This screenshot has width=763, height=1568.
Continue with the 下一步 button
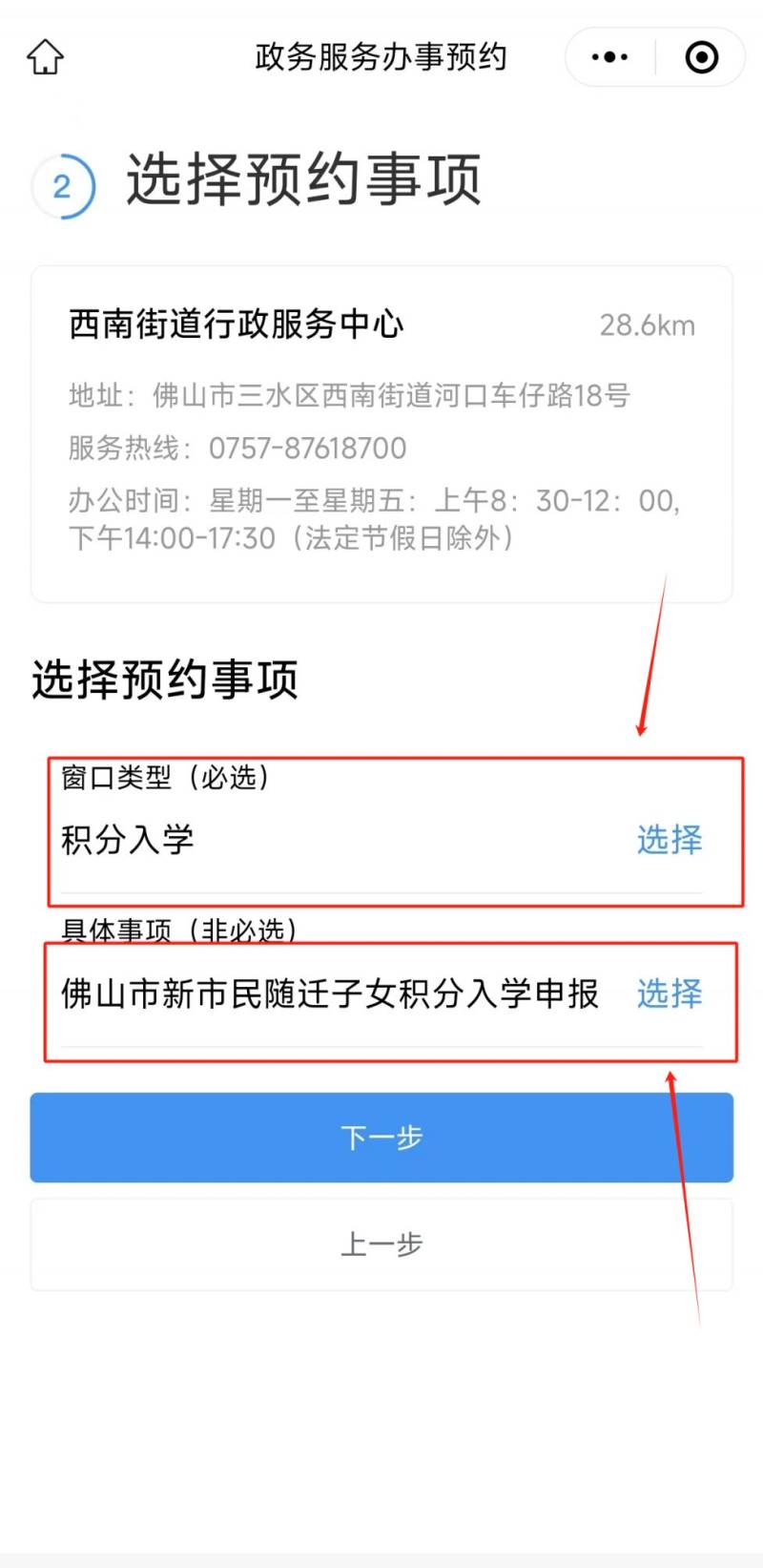click(x=381, y=1138)
